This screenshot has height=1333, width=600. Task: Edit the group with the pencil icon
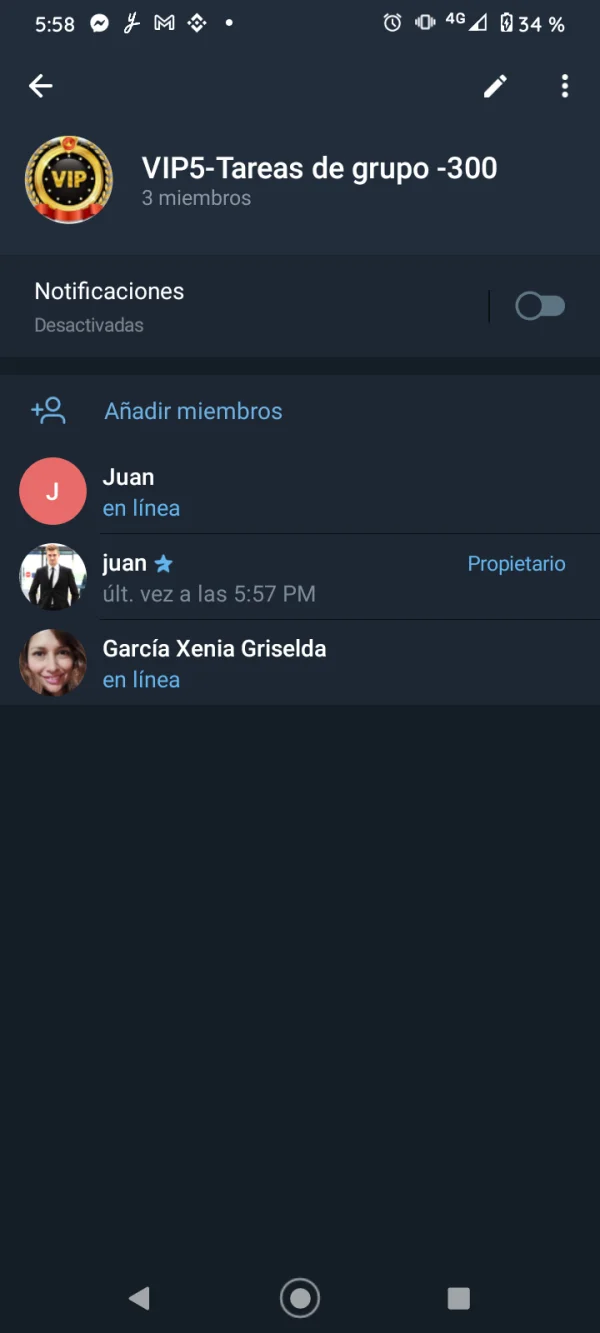click(495, 87)
